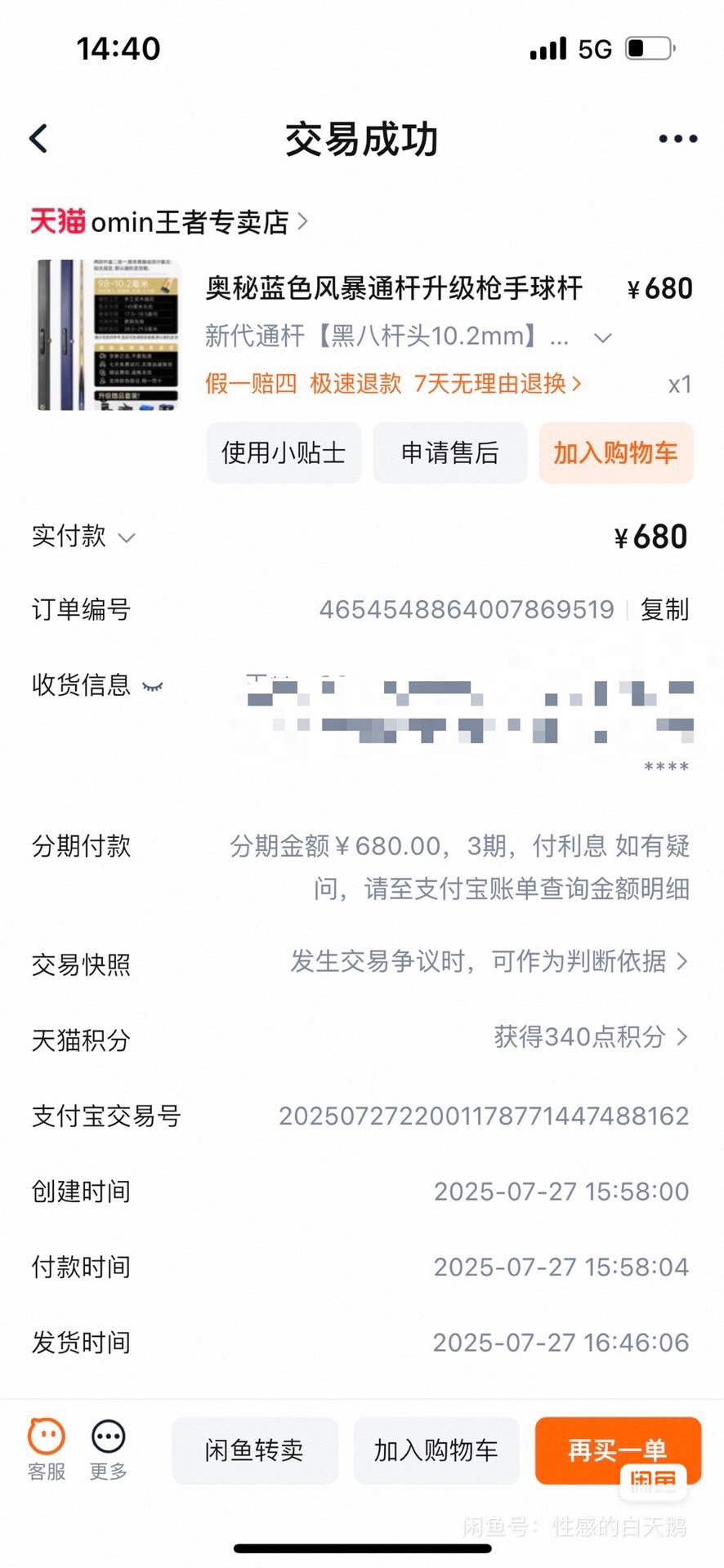
Task: Expand the 实付款 payment breakdown
Action: pos(83,537)
